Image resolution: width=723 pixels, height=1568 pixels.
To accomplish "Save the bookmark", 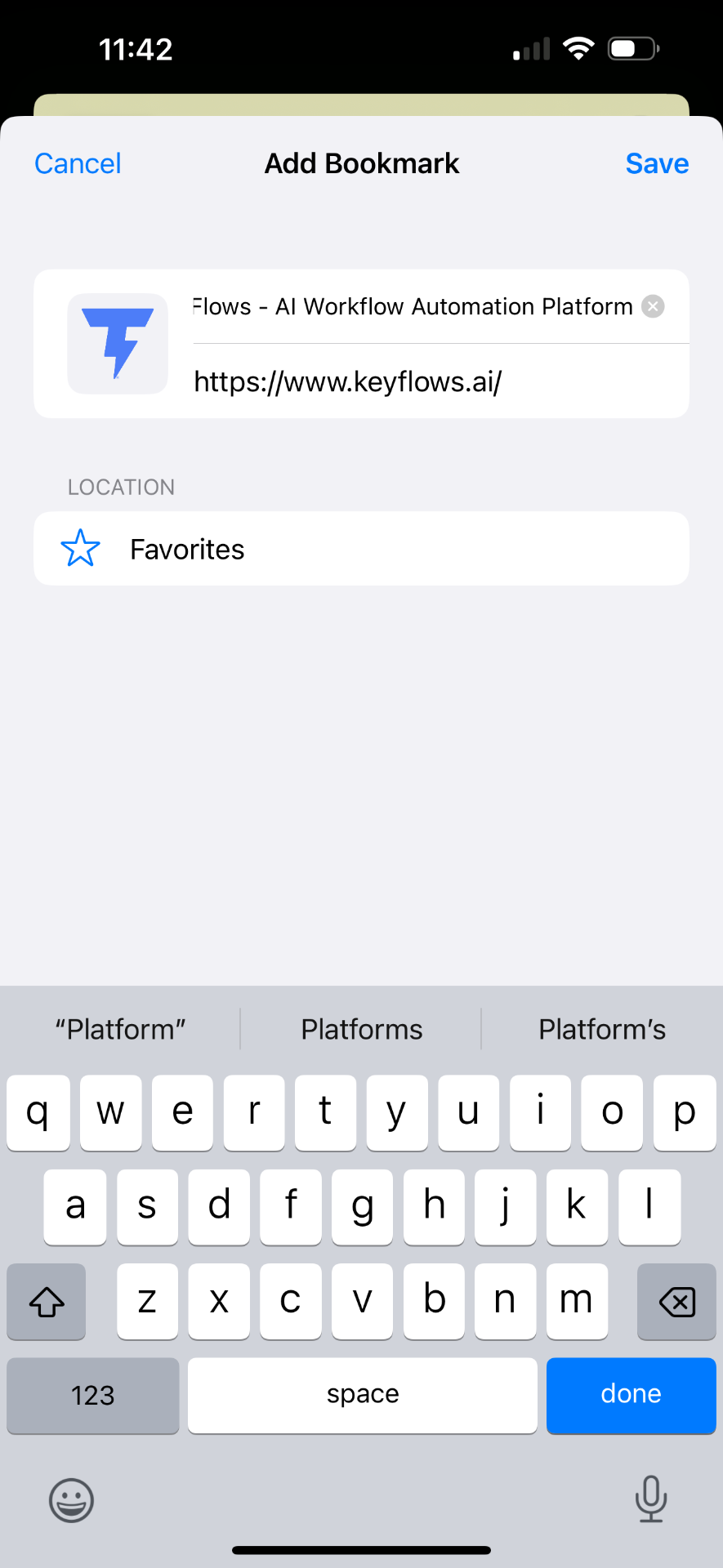I will 657,163.
